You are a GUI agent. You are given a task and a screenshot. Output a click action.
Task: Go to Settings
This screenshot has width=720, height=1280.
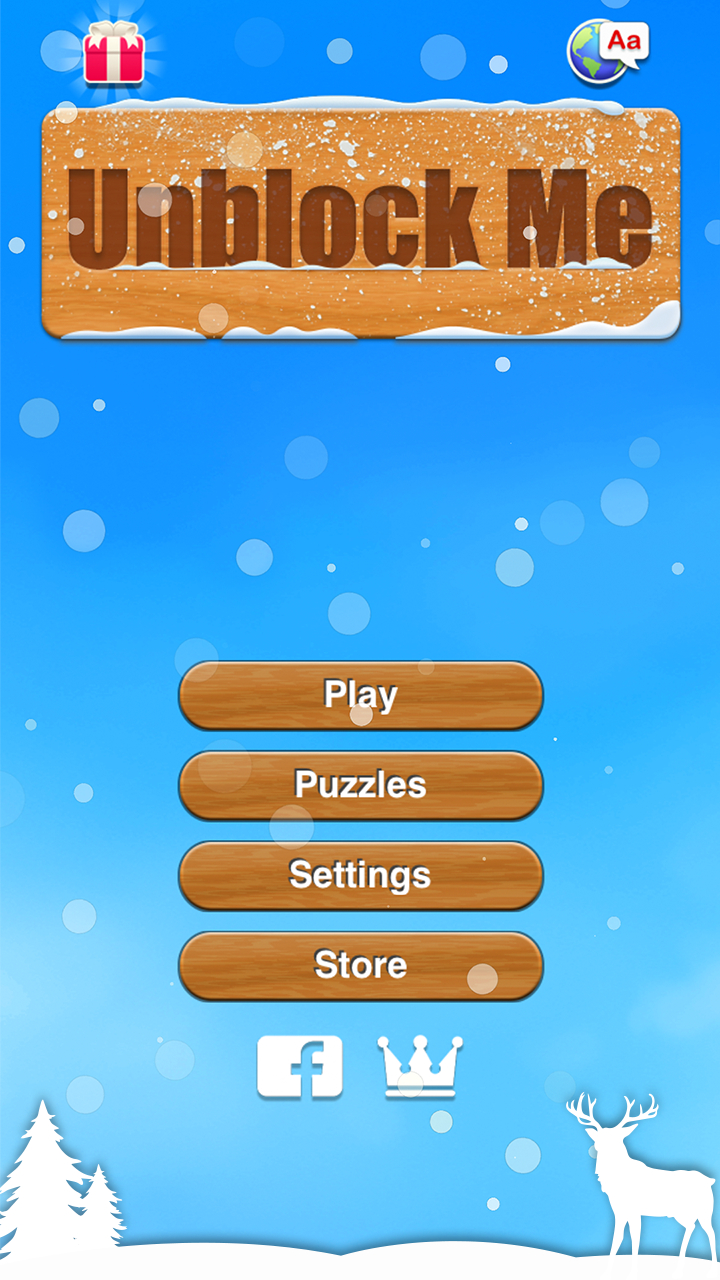(360, 875)
